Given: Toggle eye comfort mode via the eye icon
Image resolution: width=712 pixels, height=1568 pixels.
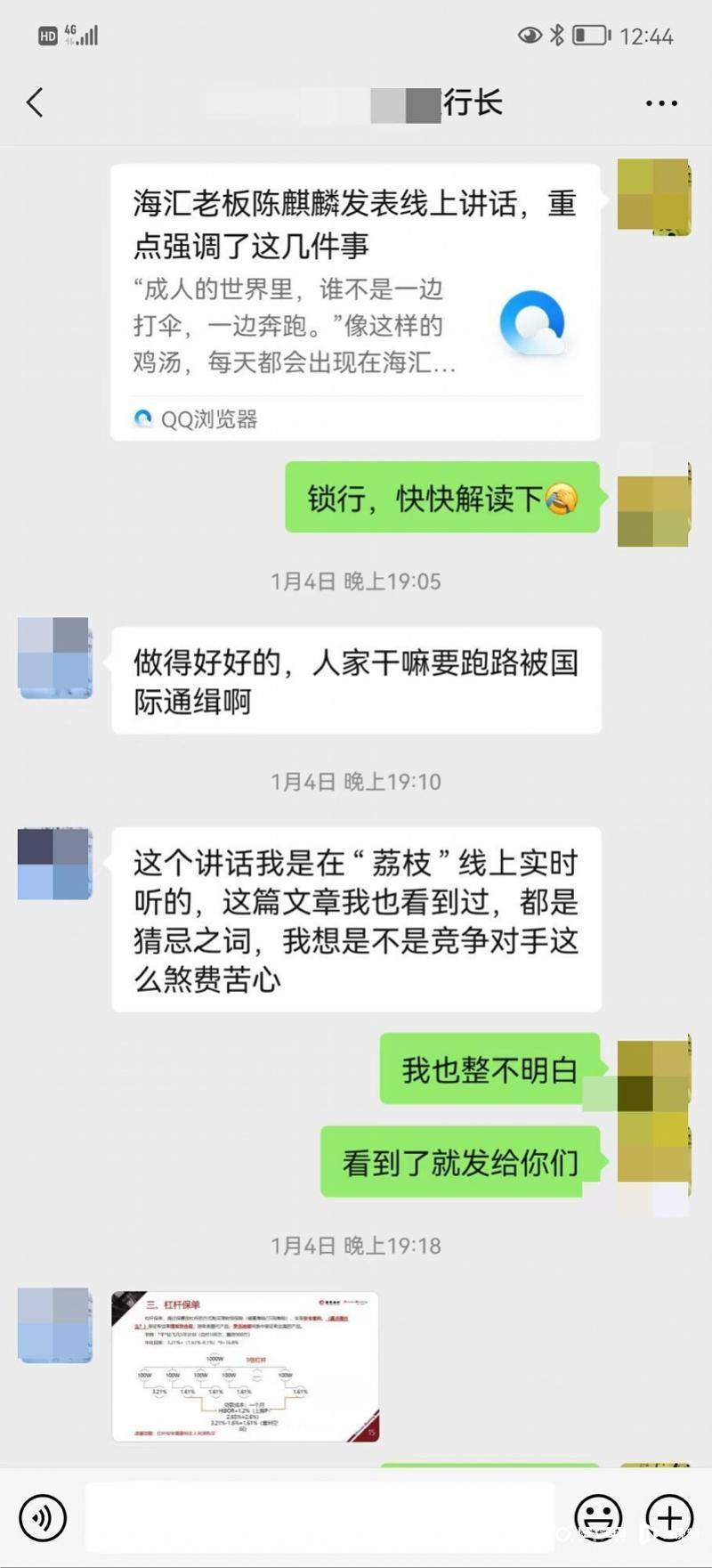Looking at the screenshot, I should click(x=530, y=34).
